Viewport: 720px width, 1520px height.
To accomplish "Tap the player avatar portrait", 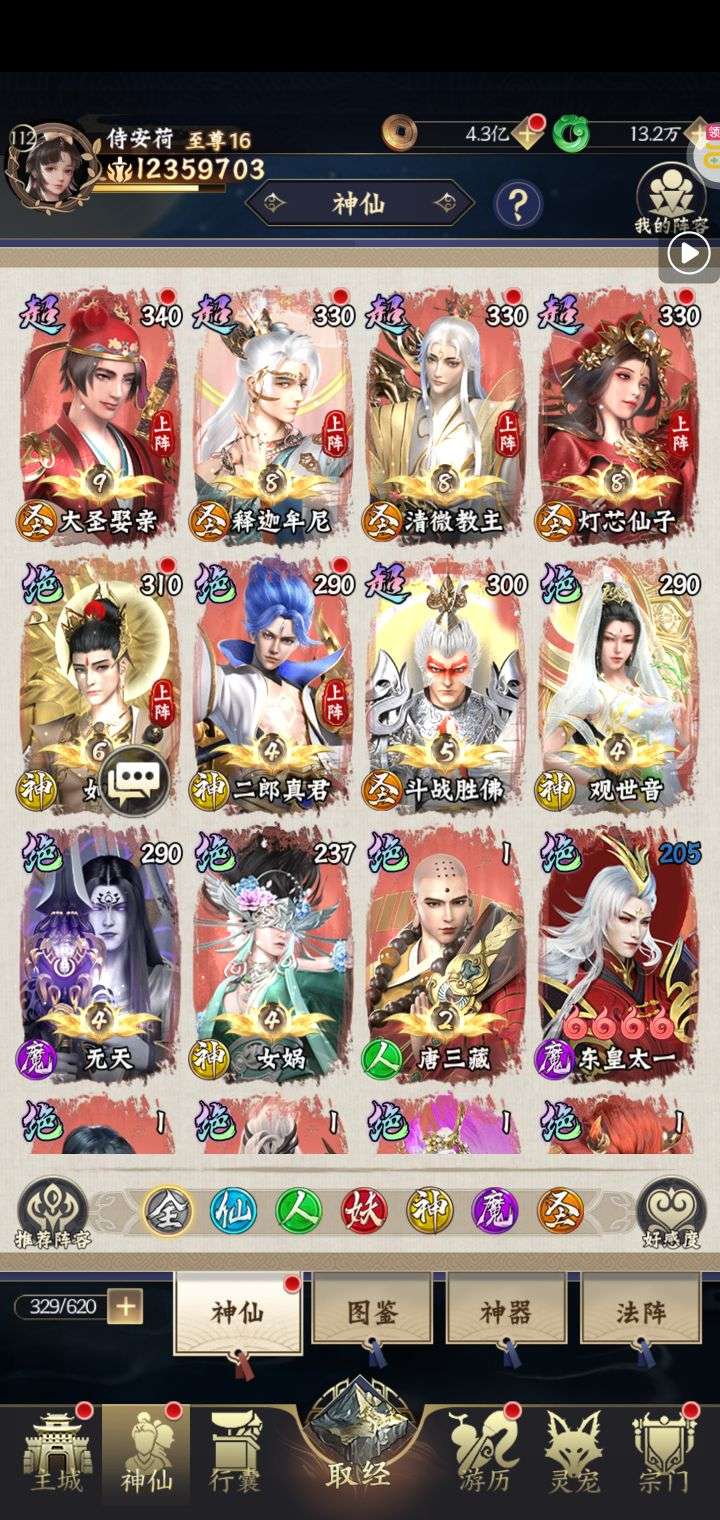I will tap(52, 168).
